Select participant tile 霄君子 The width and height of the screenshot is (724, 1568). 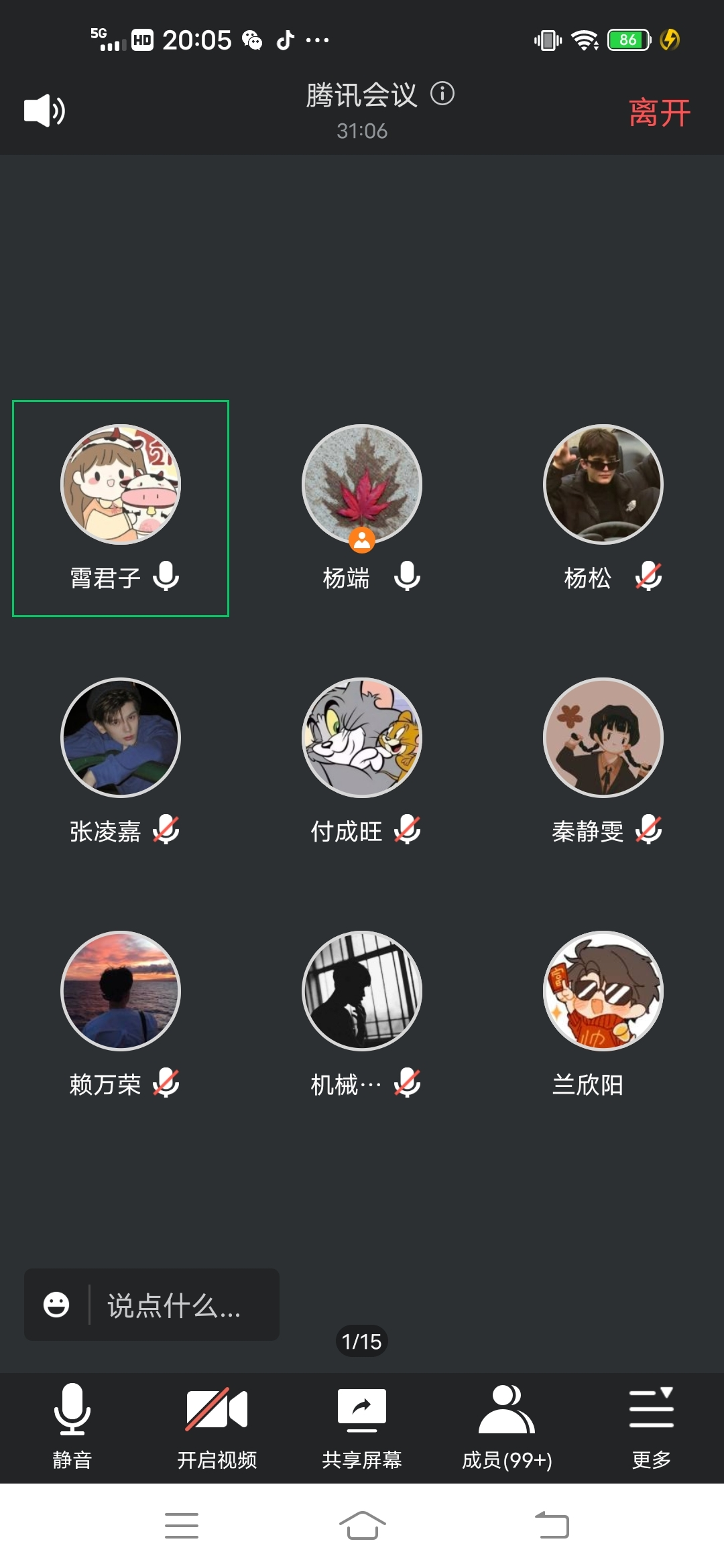pos(121,508)
